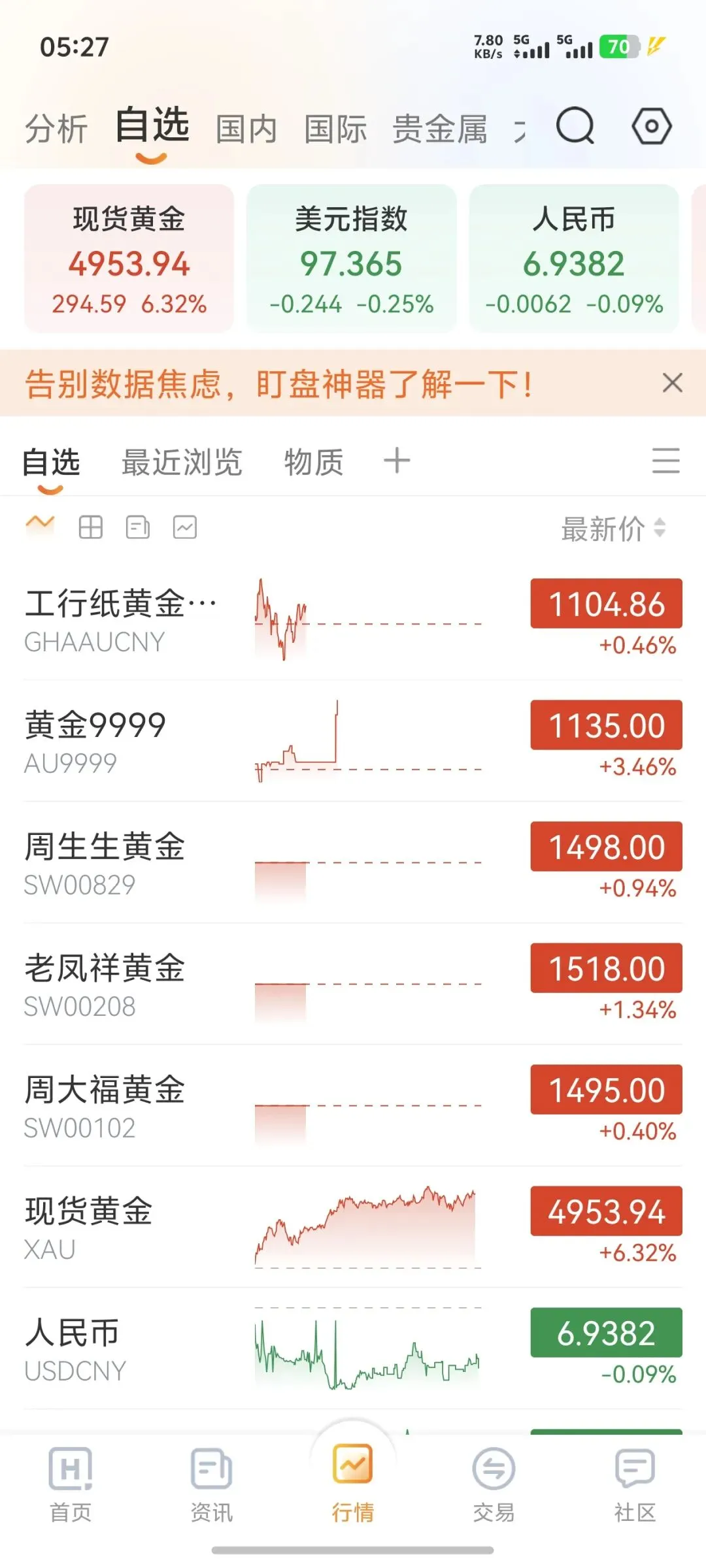Go to the 交易 tab
Image resolution: width=706 pixels, height=1568 pixels.
click(x=494, y=1484)
